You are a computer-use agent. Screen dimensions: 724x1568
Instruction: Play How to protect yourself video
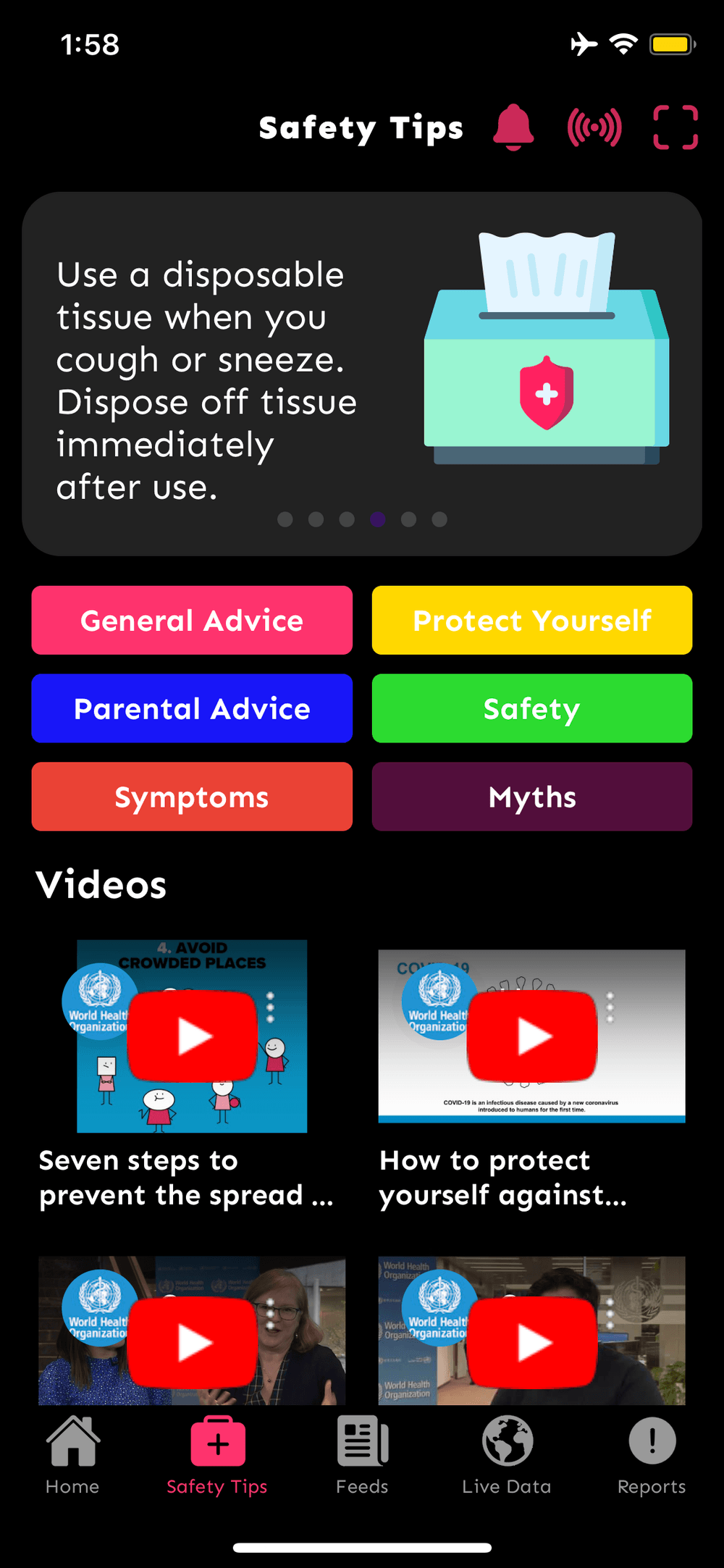click(532, 1036)
